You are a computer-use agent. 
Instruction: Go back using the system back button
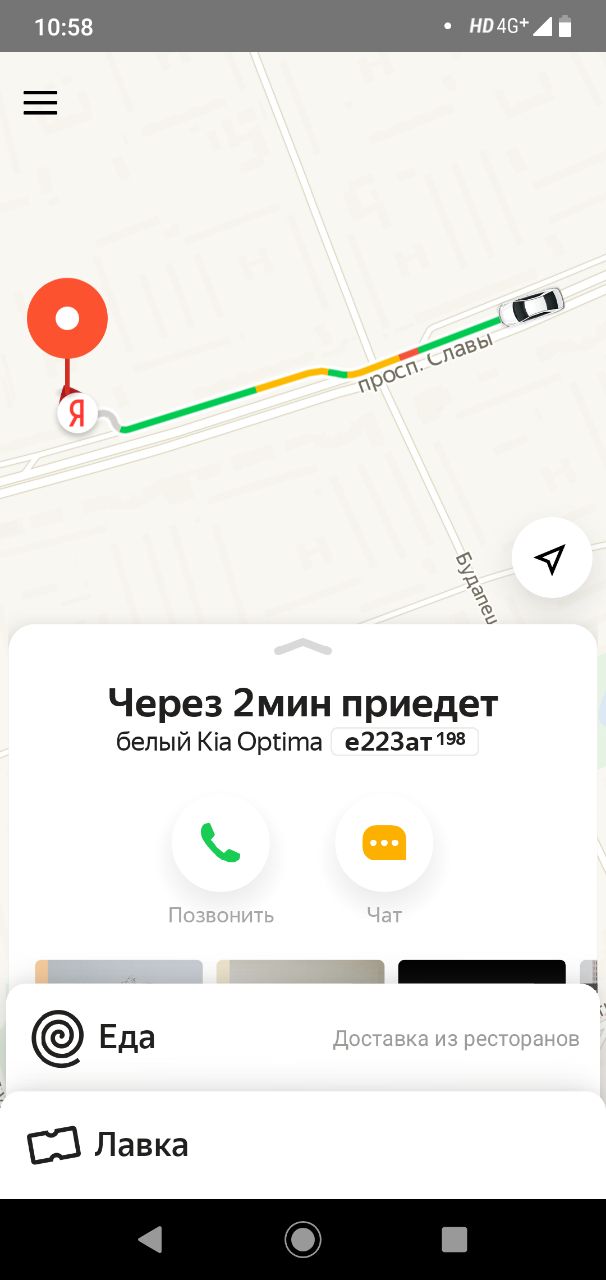(x=150, y=1240)
